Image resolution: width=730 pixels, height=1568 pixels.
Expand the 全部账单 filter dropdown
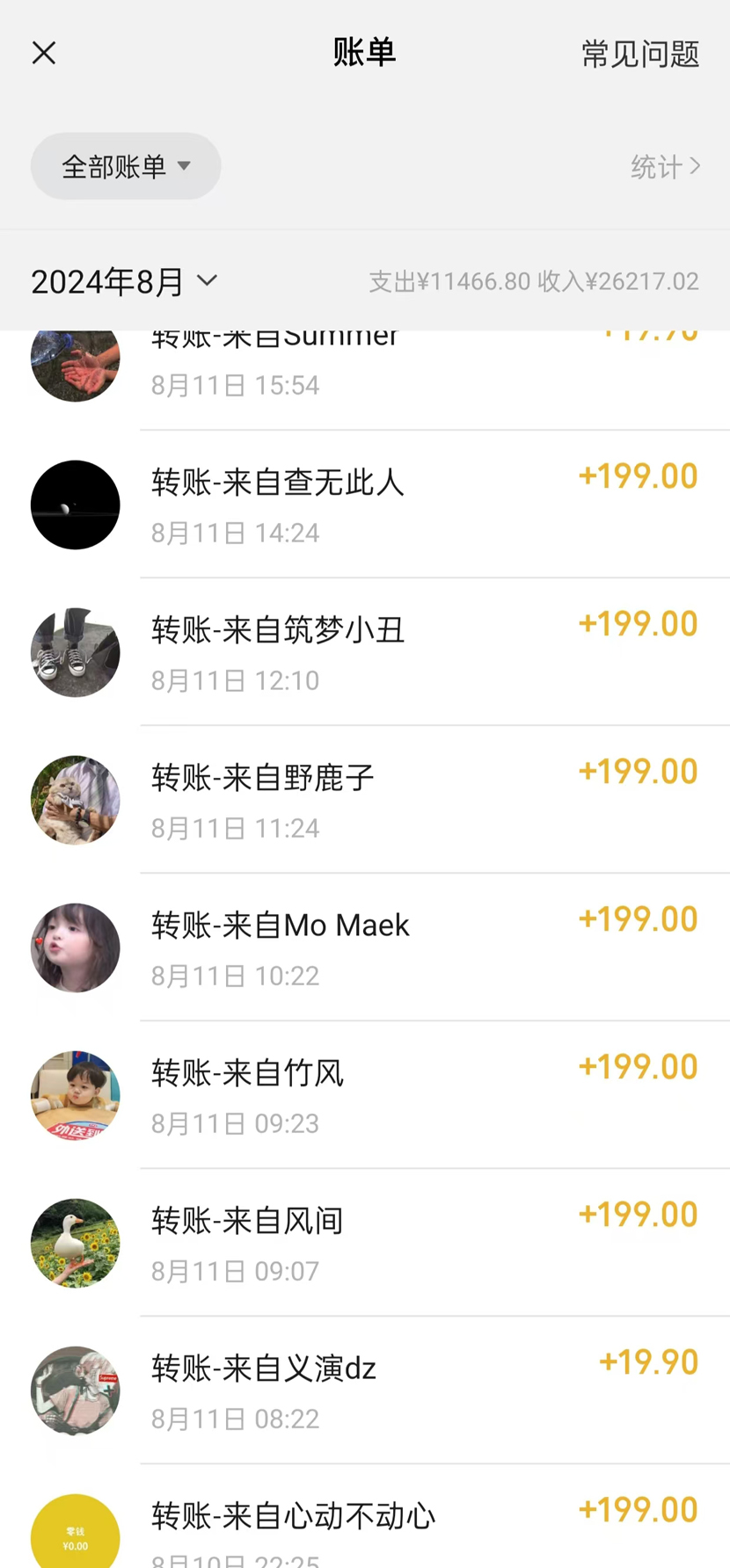(126, 166)
